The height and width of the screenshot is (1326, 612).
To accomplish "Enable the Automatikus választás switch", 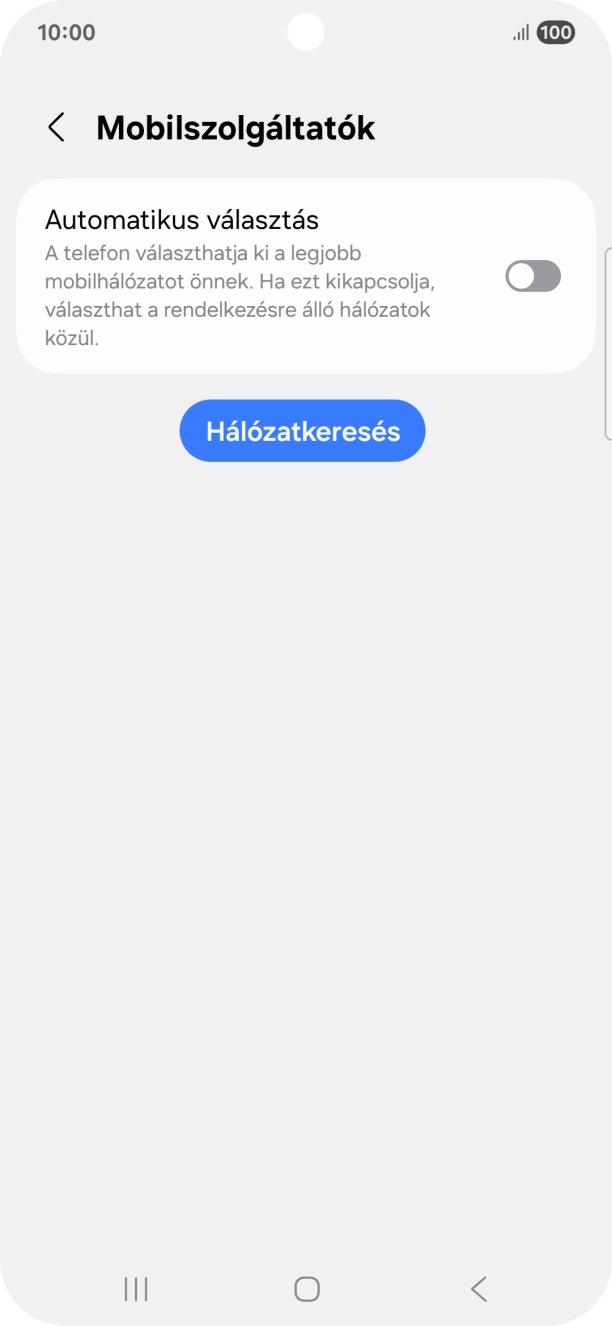I will click(x=532, y=276).
